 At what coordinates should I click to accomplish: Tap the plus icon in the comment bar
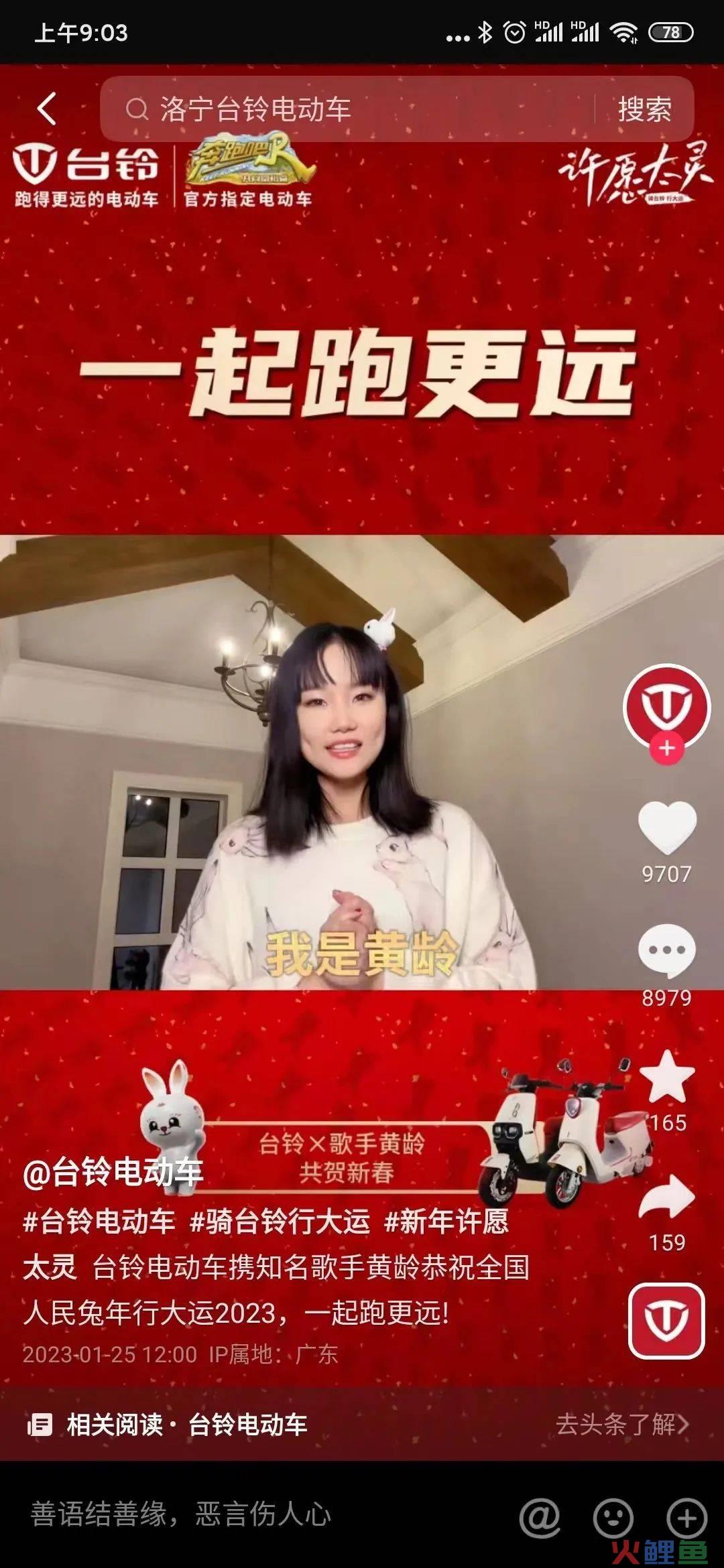687,1517
